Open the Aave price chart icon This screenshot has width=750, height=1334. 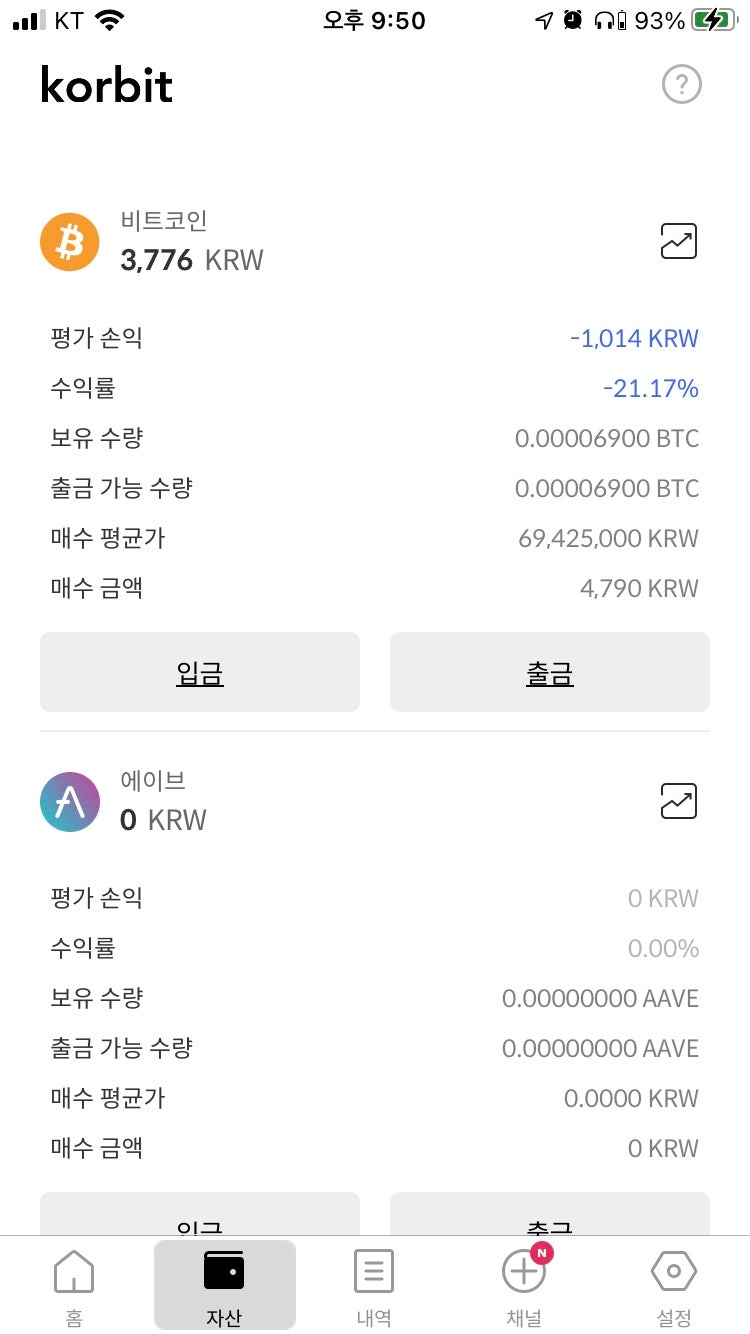(x=677, y=801)
